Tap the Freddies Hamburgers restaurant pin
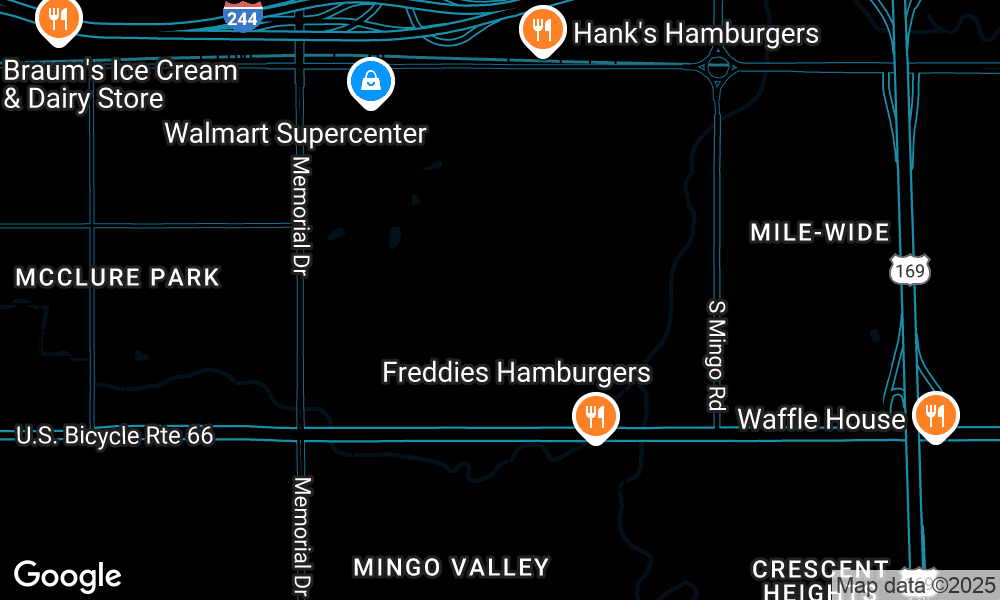 click(595, 415)
